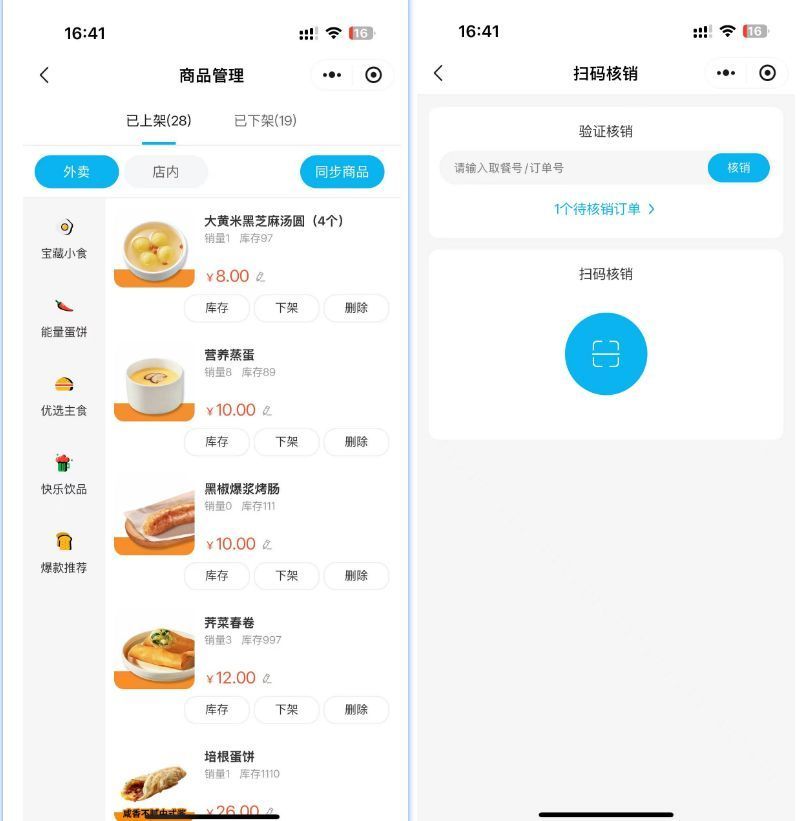Open the 1个待核销订单 link
808x821 pixels.
pyautogui.click(x=605, y=209)
